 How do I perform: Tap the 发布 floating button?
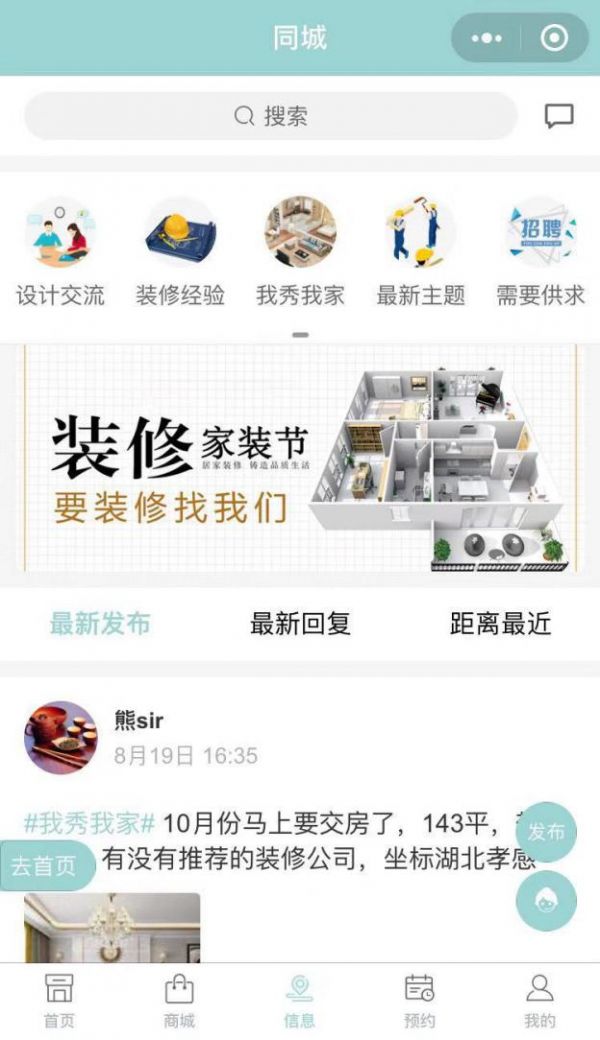(546, 832)
